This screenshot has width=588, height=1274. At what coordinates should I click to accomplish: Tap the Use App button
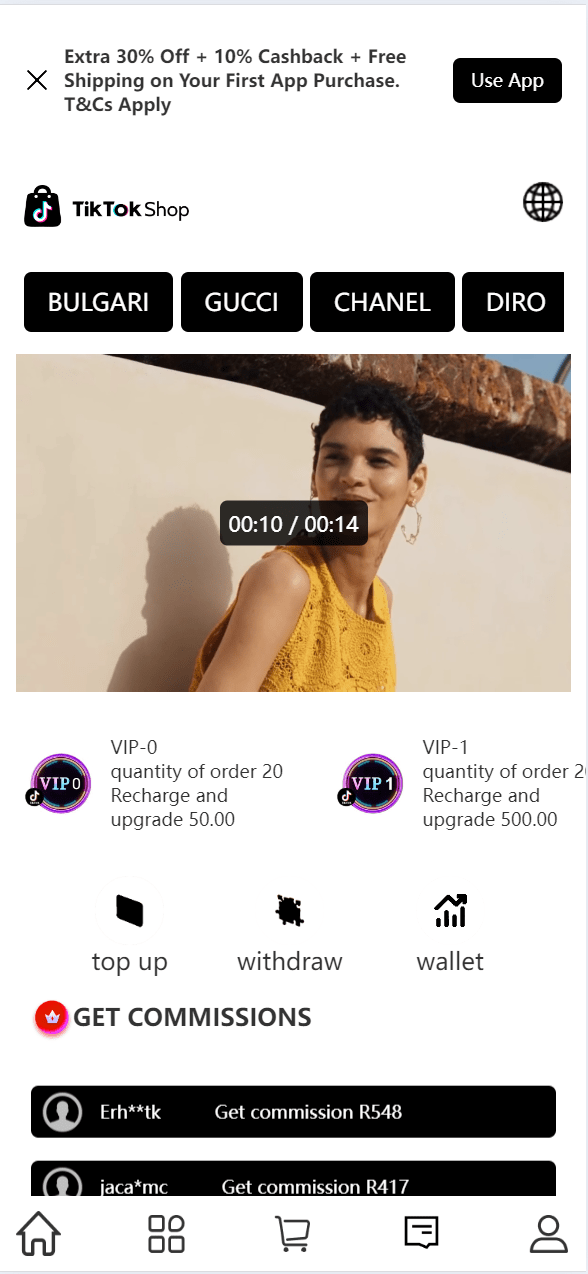tap(507, 80)
